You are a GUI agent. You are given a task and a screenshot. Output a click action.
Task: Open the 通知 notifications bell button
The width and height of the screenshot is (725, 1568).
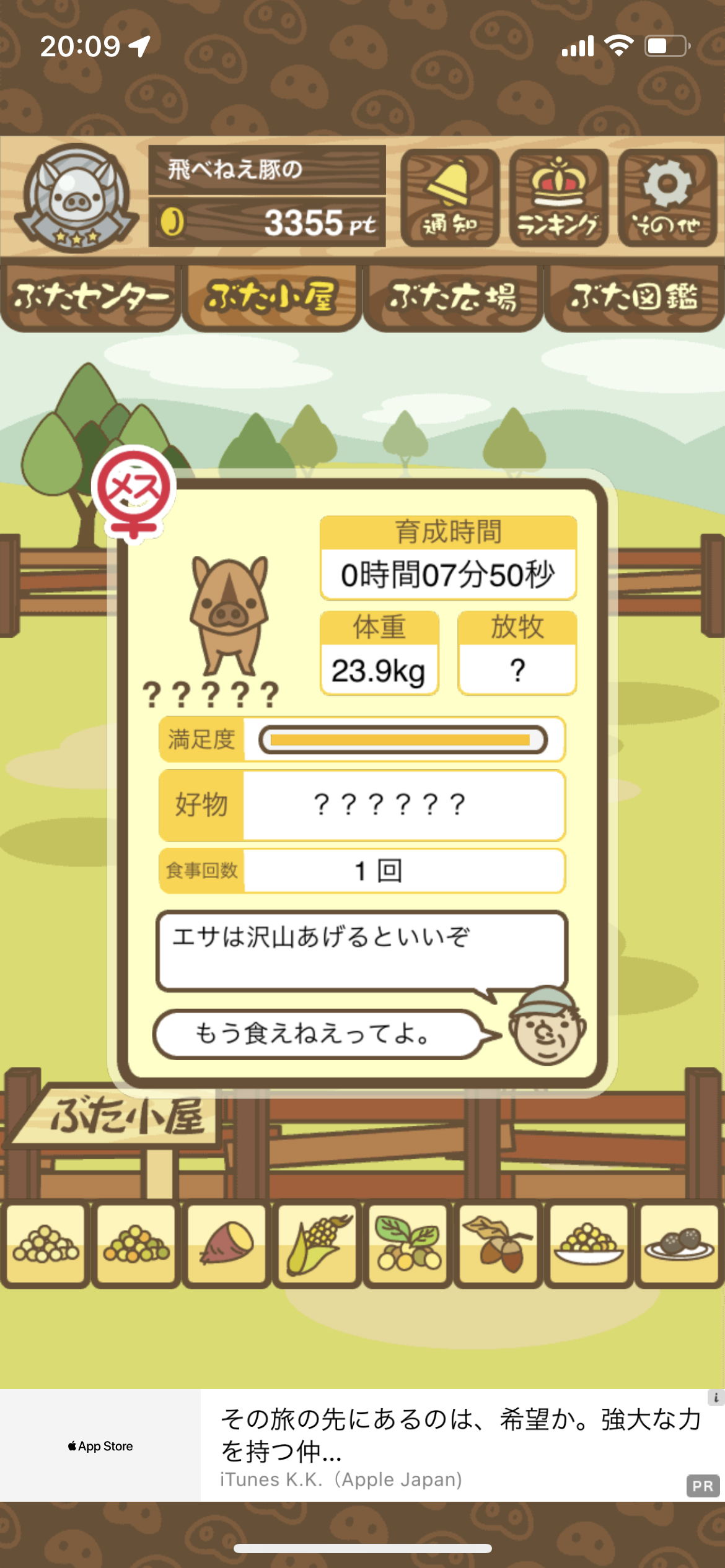point(450,198)
